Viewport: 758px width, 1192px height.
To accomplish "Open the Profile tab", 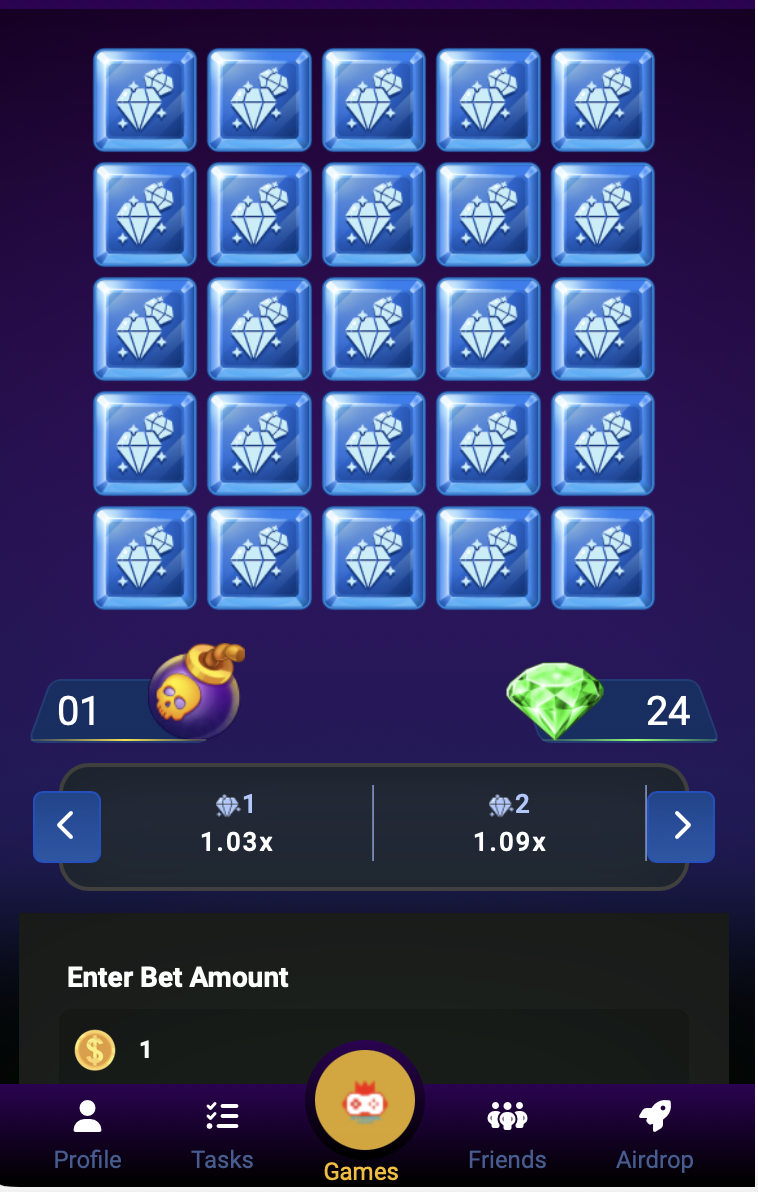I will click(x=87, y=1135).
